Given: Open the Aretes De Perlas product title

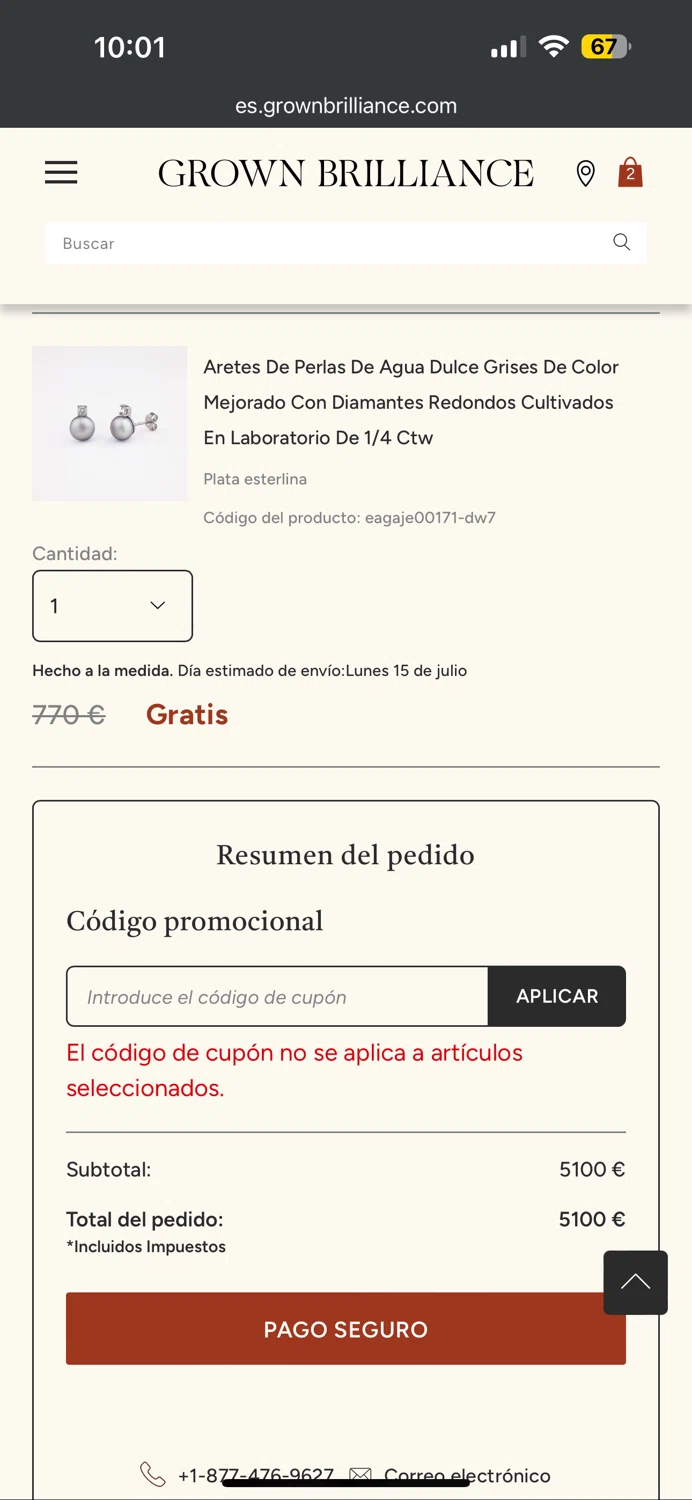Looking at the screenshot, I should coord(410,402).
